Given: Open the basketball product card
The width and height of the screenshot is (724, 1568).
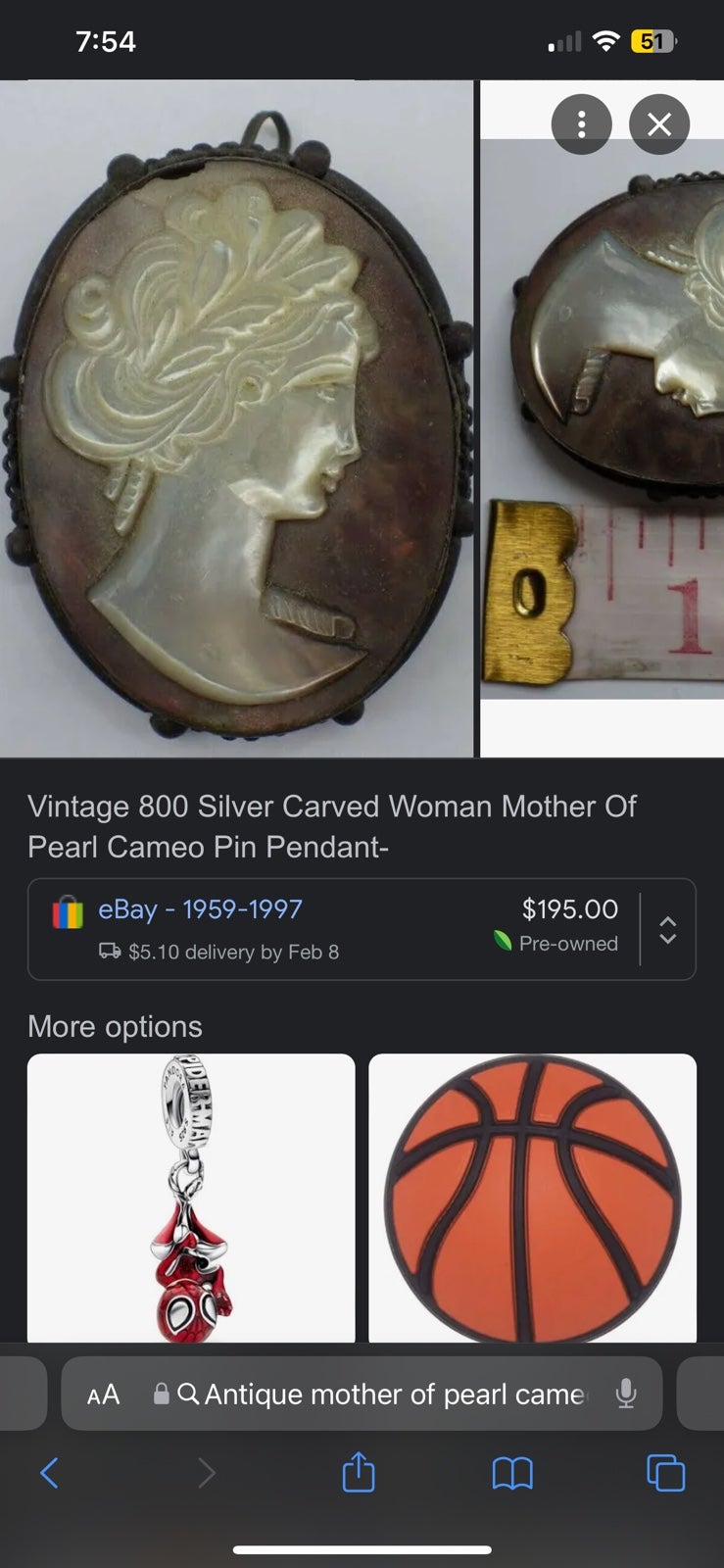Looking at the screenshot, I should pos(532,1198).
